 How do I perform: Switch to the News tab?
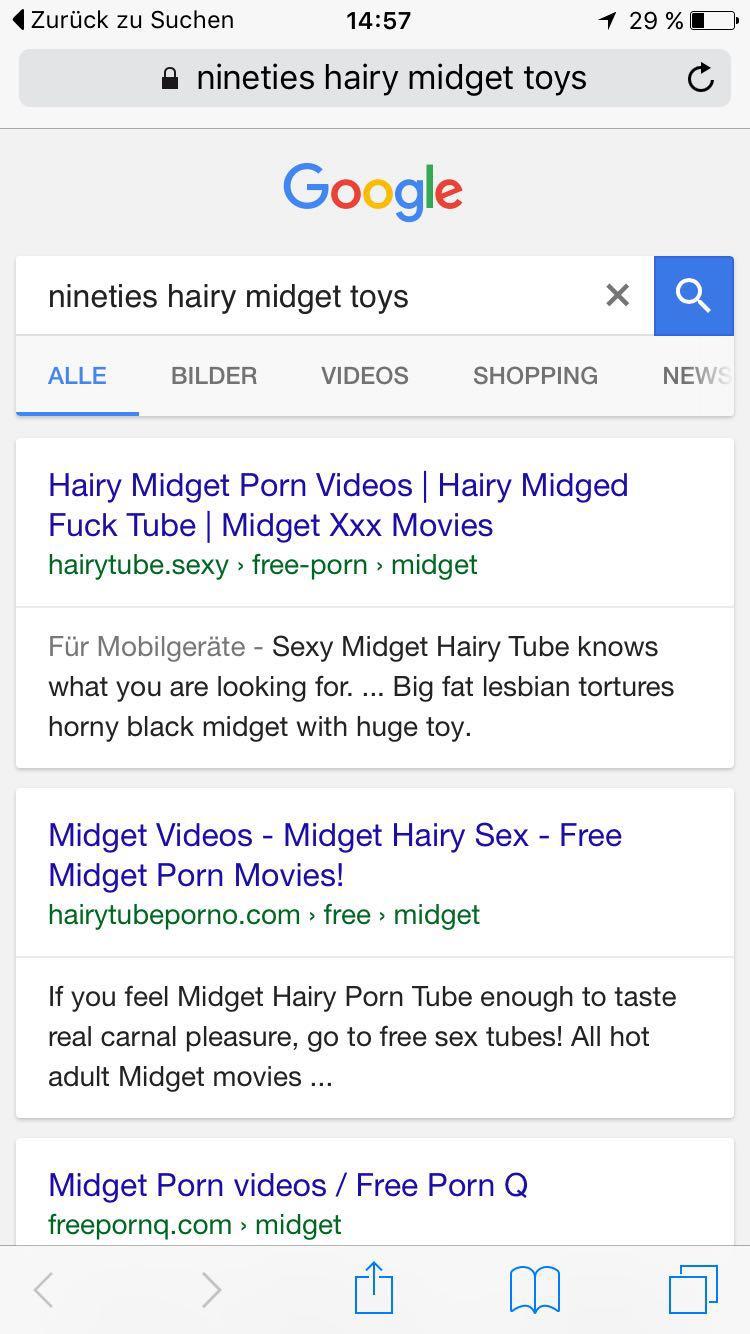696,376
